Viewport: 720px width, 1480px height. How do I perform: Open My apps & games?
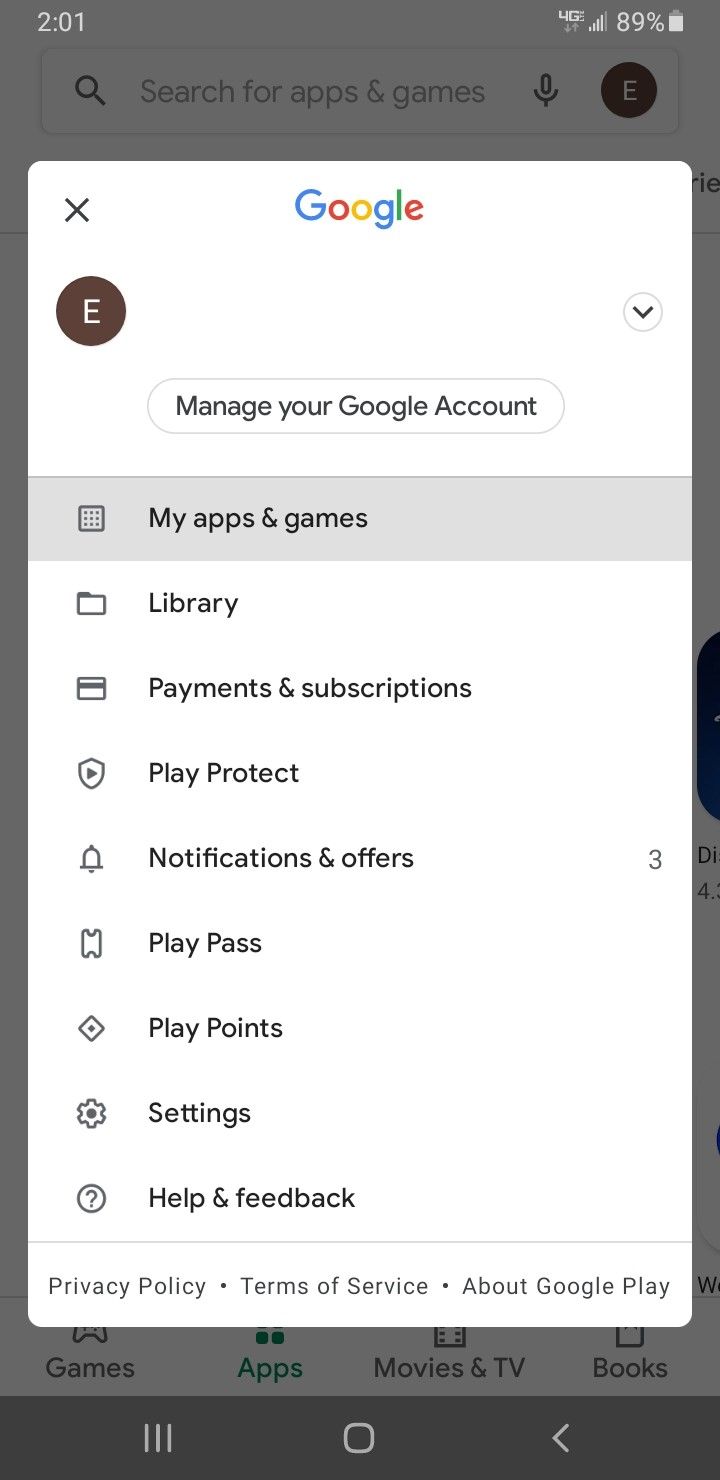click(257, 518)
